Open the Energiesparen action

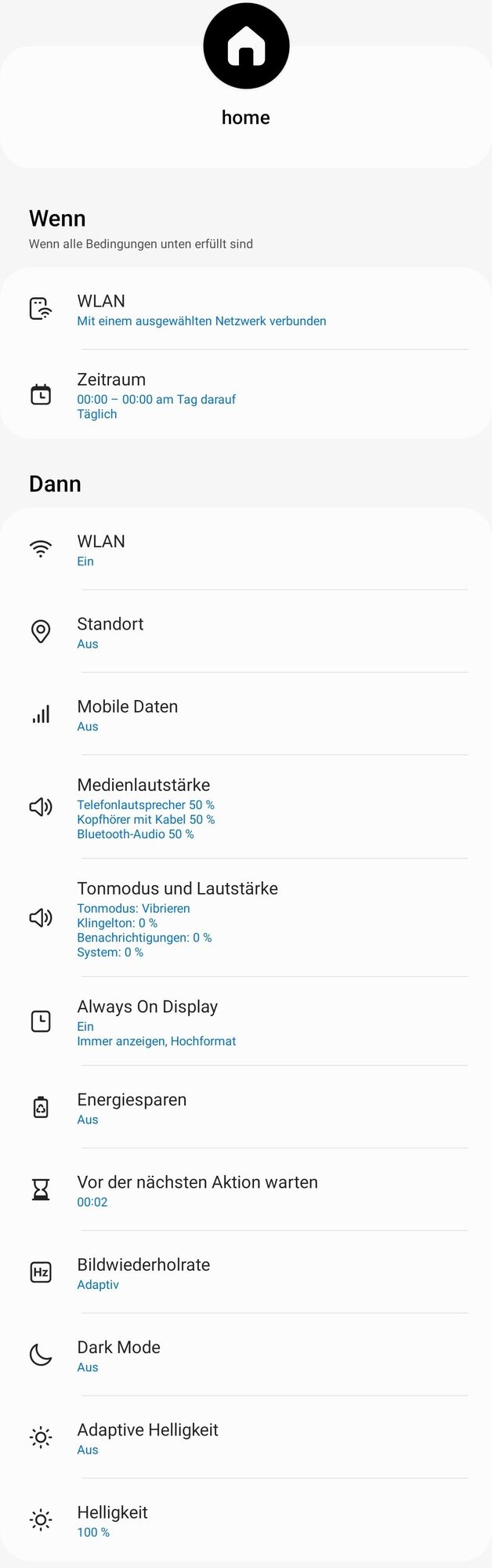tap(245, 1108)
